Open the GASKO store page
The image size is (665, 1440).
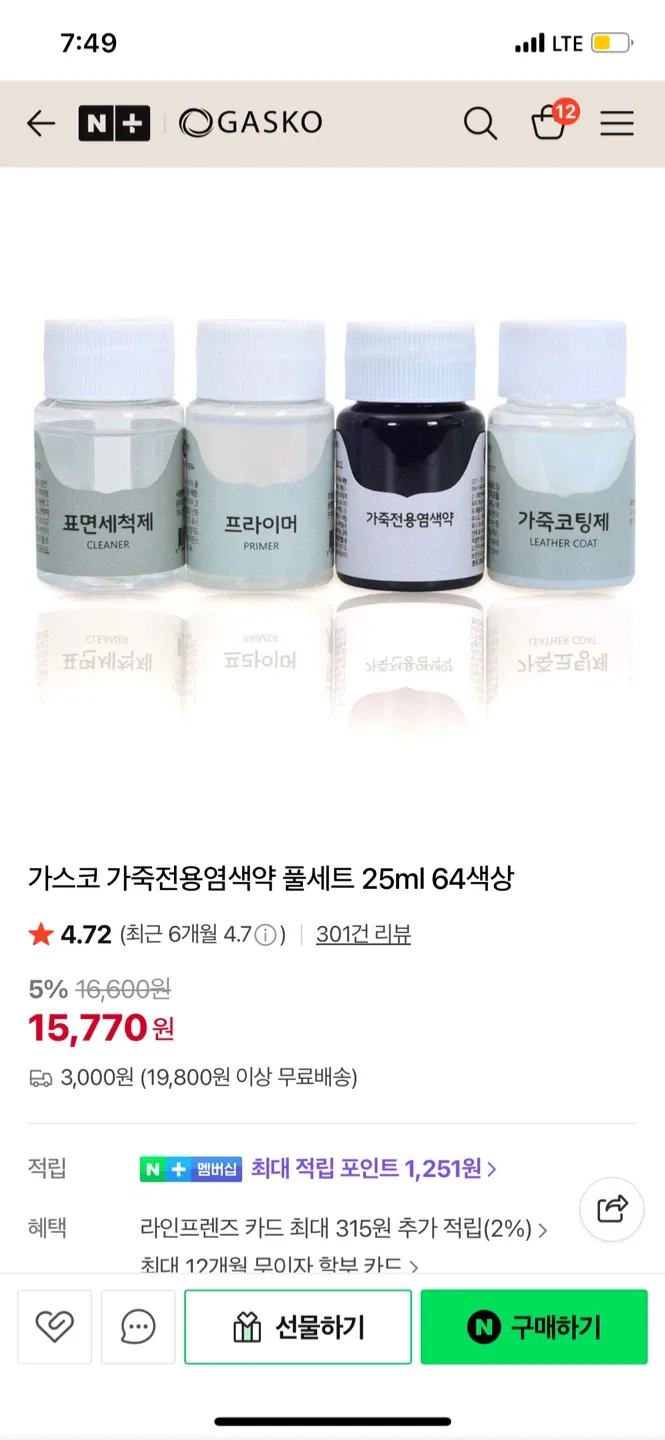250,123
